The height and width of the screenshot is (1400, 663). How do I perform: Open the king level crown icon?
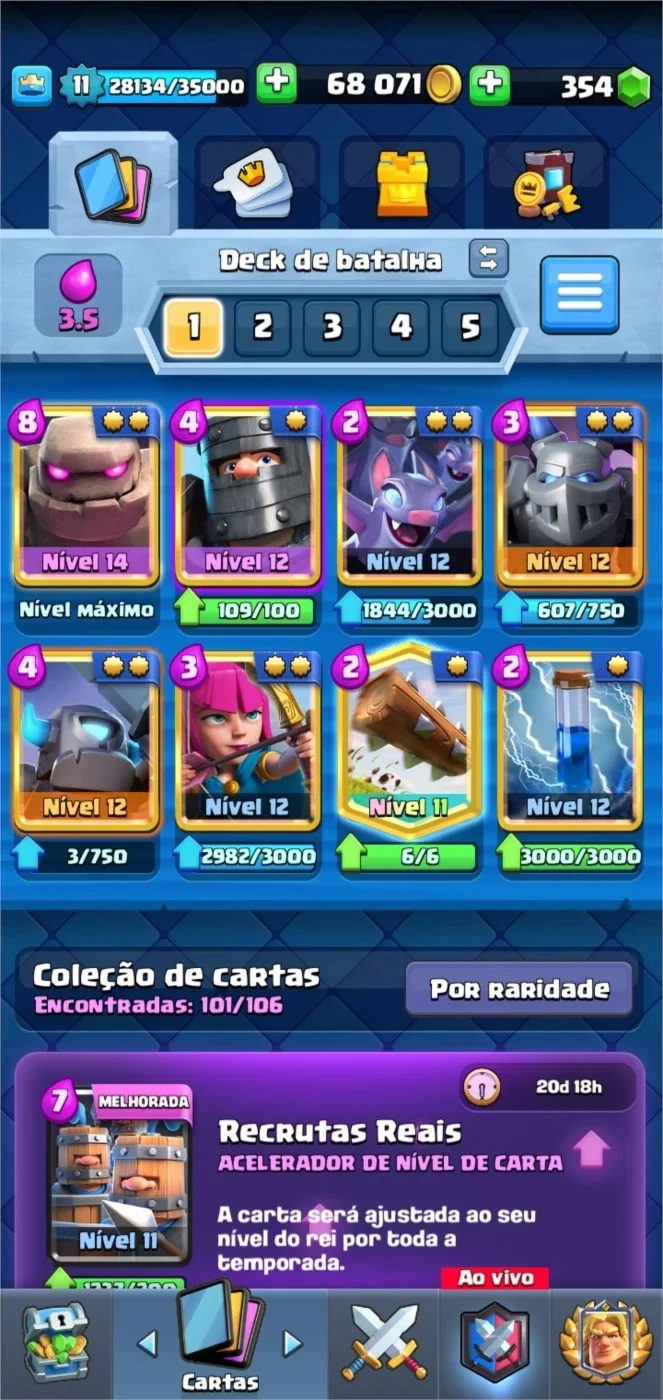pyautogui.click(x=31, y=85)
